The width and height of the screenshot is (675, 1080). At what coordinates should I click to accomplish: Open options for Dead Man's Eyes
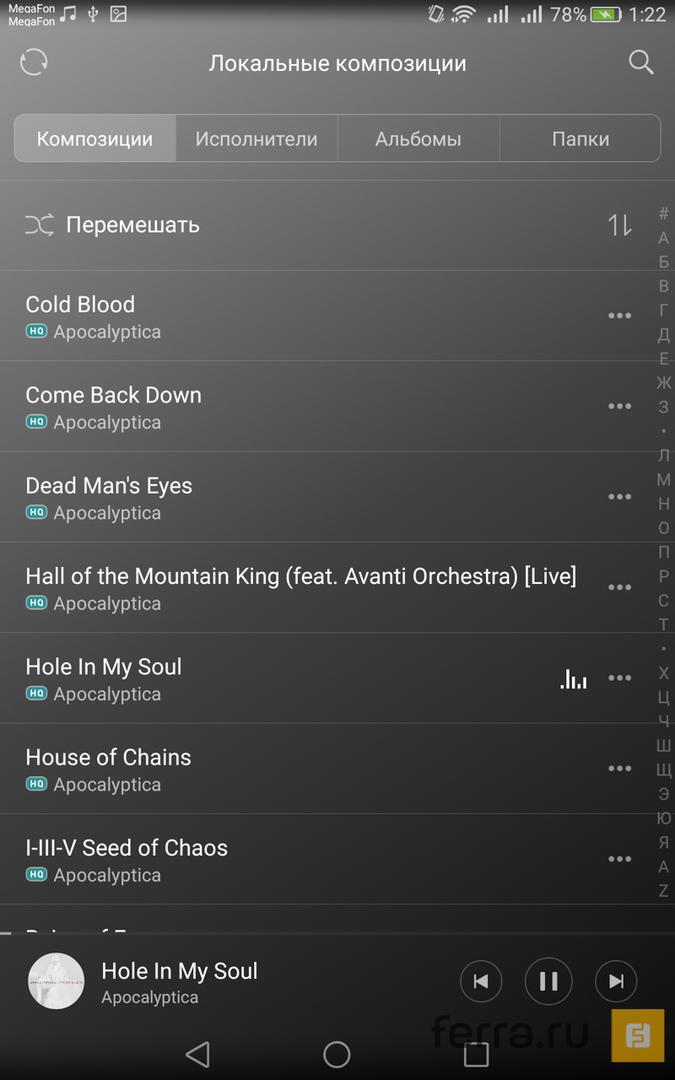click(620, 497)
